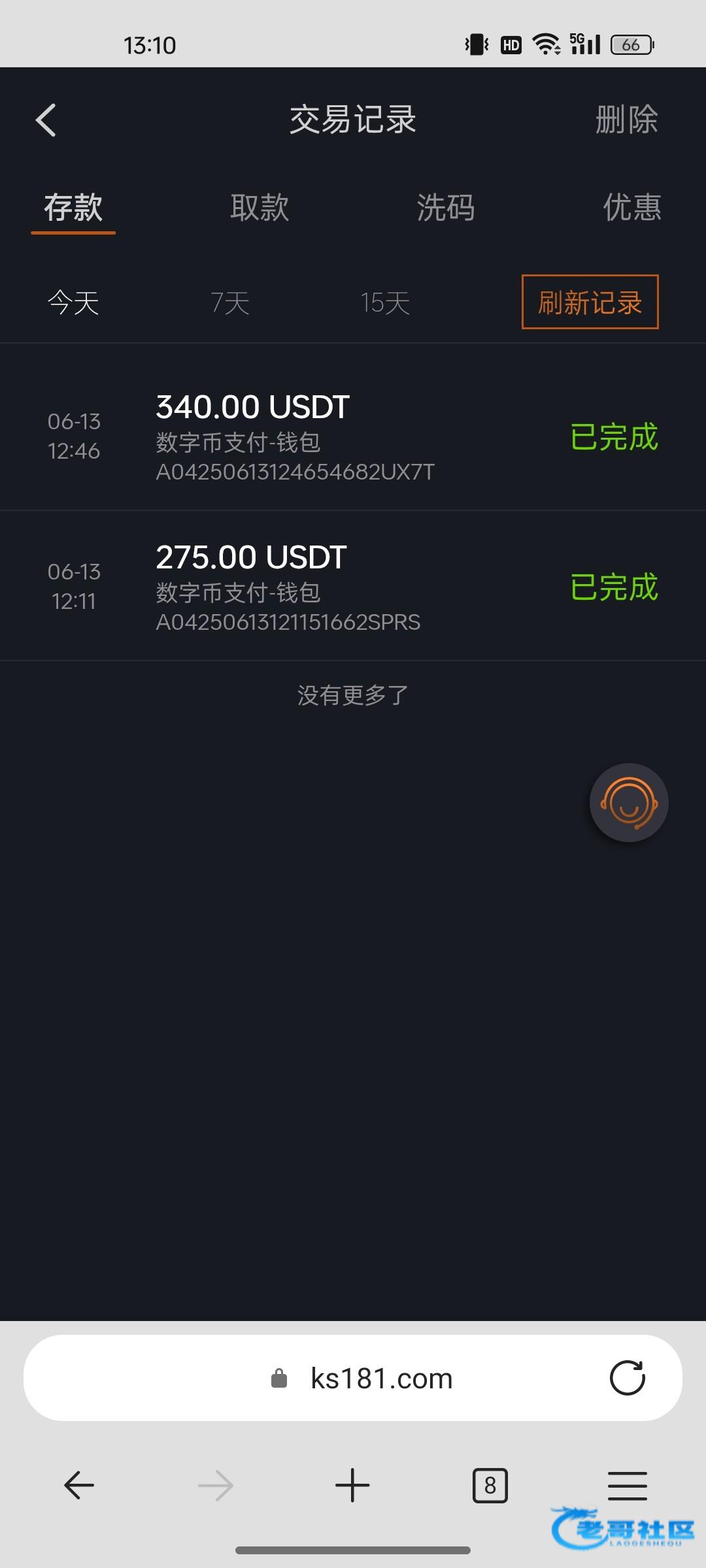Viewport: 706px width, 1568px height.
Task: View the 8 open browser tabs
Action: point(490,1486)
